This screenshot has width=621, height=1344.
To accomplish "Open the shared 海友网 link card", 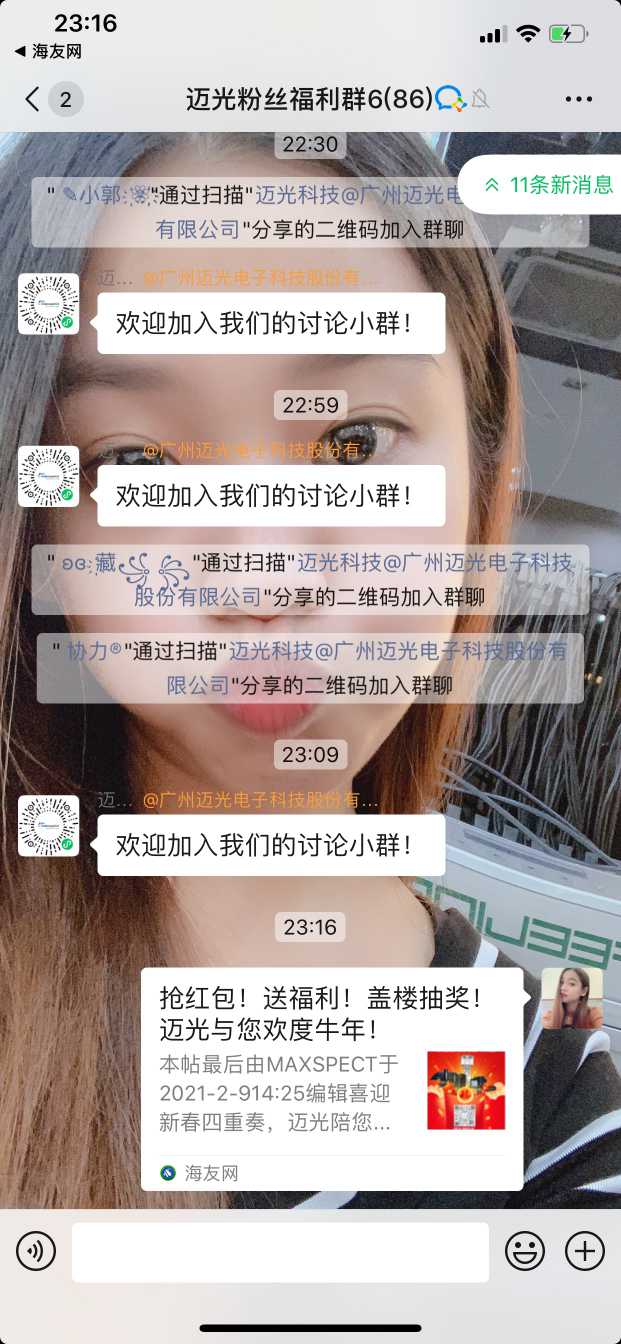I will point(331,1078).
